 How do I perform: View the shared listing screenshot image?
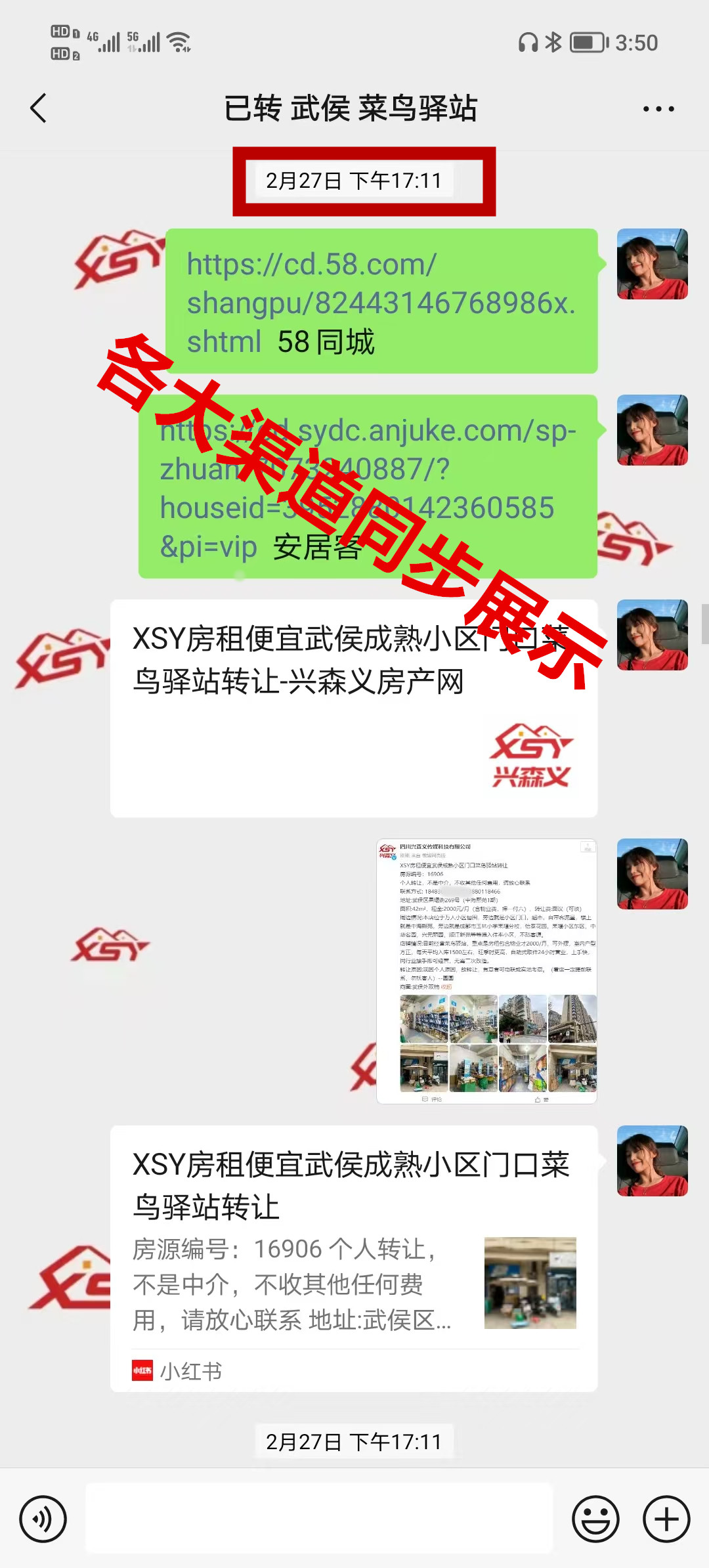point(486,970)
